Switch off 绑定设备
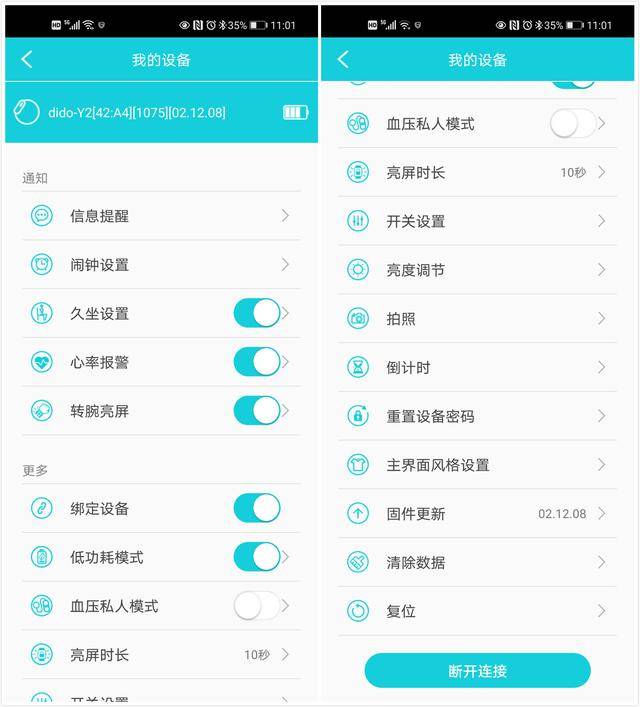Viewport: 640px width, 707px height. (257, 508)
